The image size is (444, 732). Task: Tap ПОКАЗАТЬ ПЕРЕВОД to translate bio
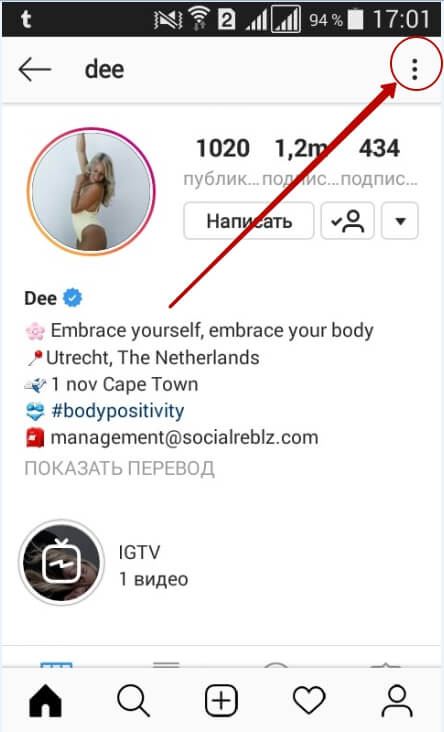(x=120, y=468)
